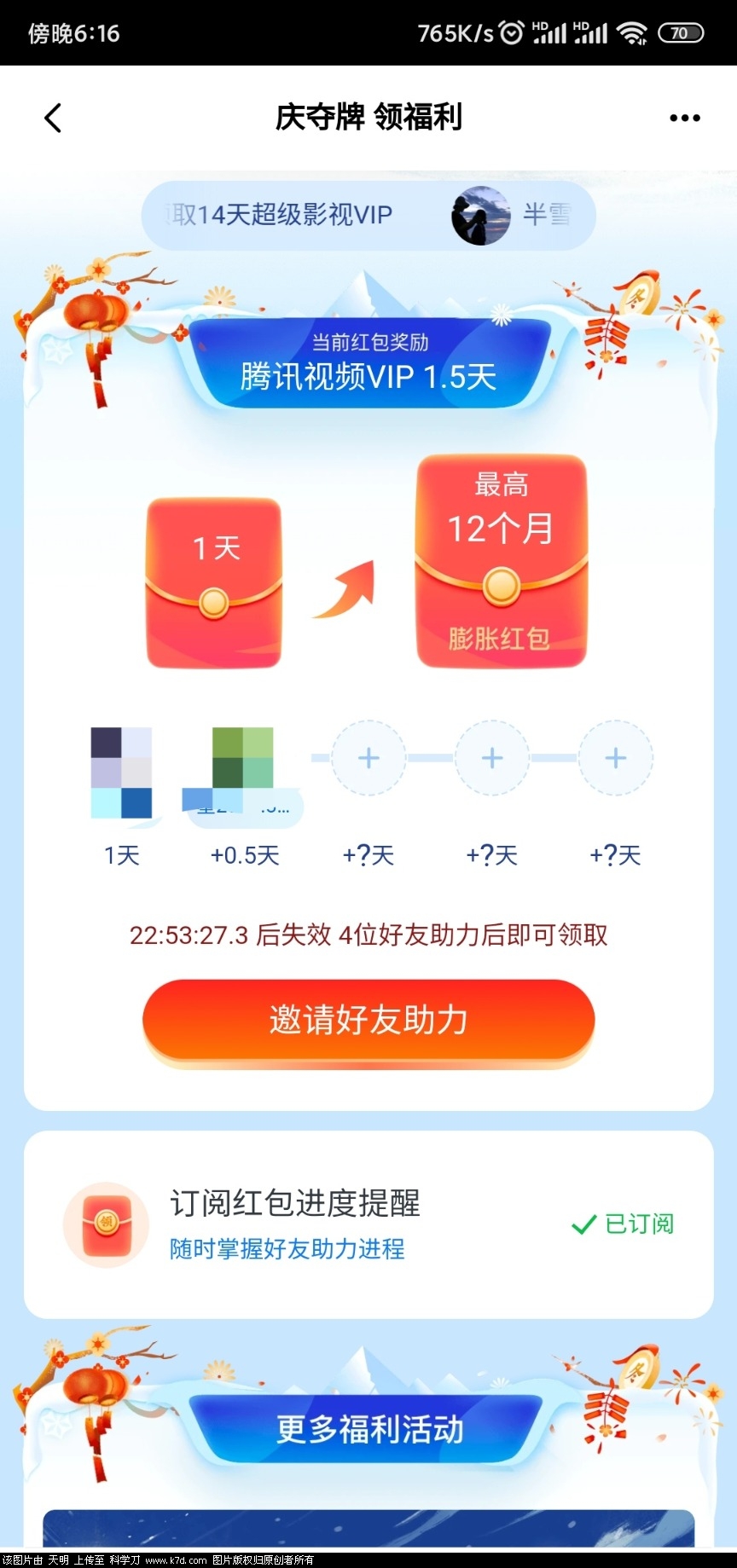Image resolution: width=737 pixels, height=1568 pixels.
Task: Go back using the top-left arrow
Action: [x=53, y=118]
